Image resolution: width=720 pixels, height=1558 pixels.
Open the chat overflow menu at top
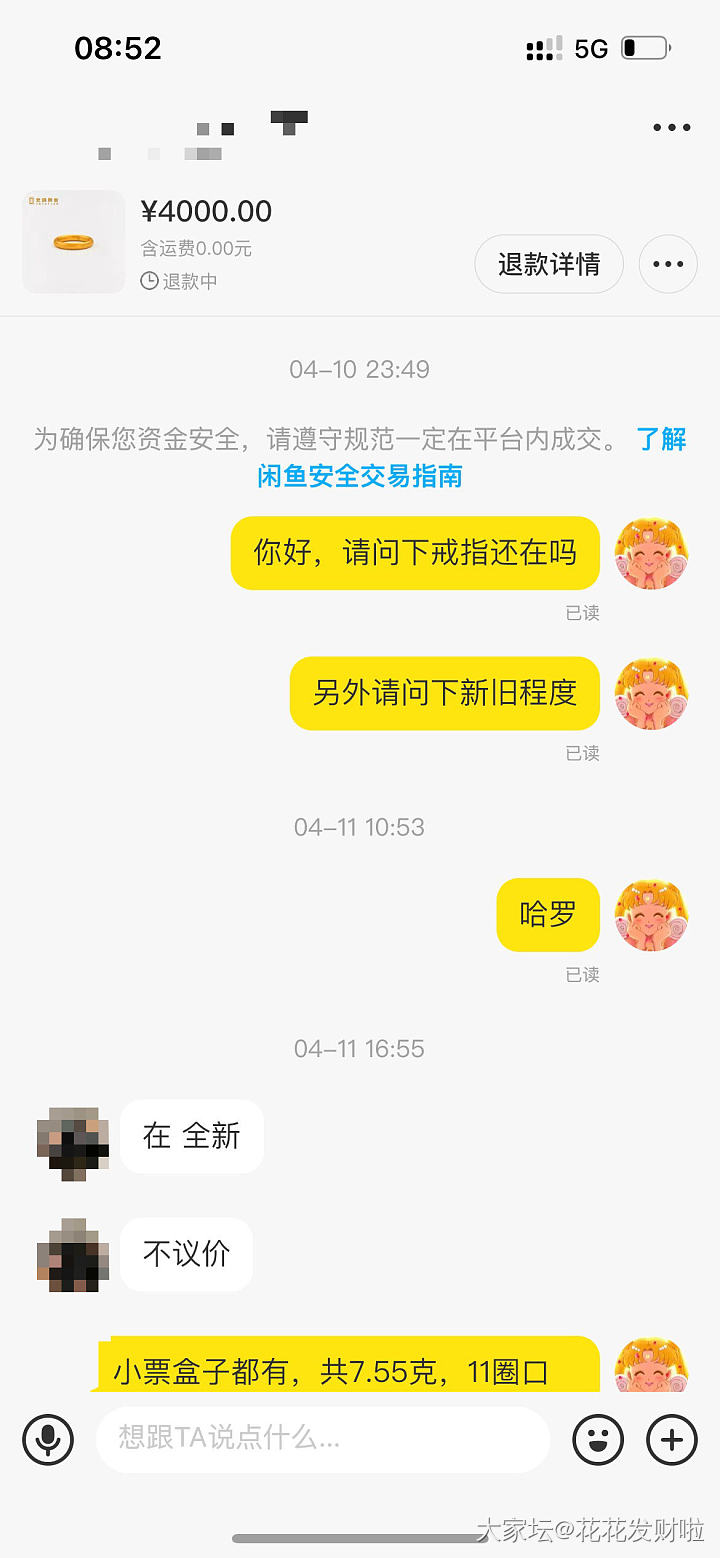(671, 128)
